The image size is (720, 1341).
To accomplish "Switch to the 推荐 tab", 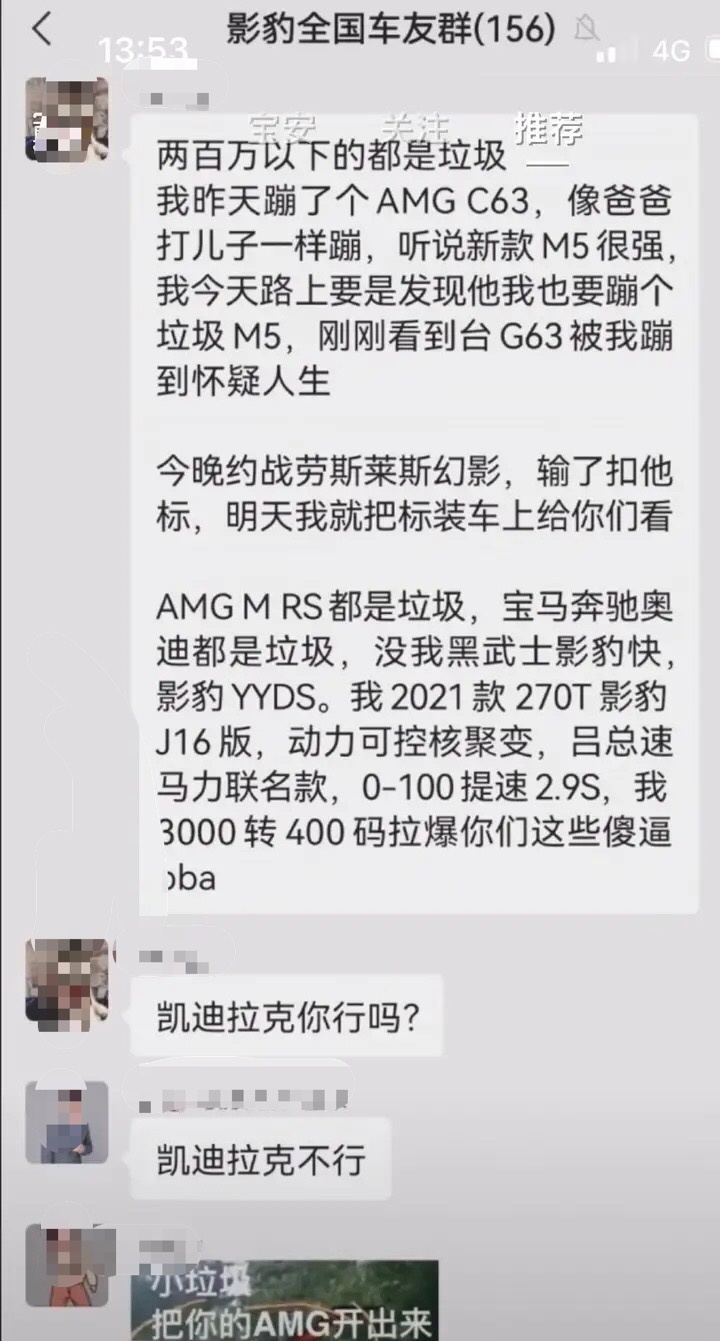I will (548, 129).
